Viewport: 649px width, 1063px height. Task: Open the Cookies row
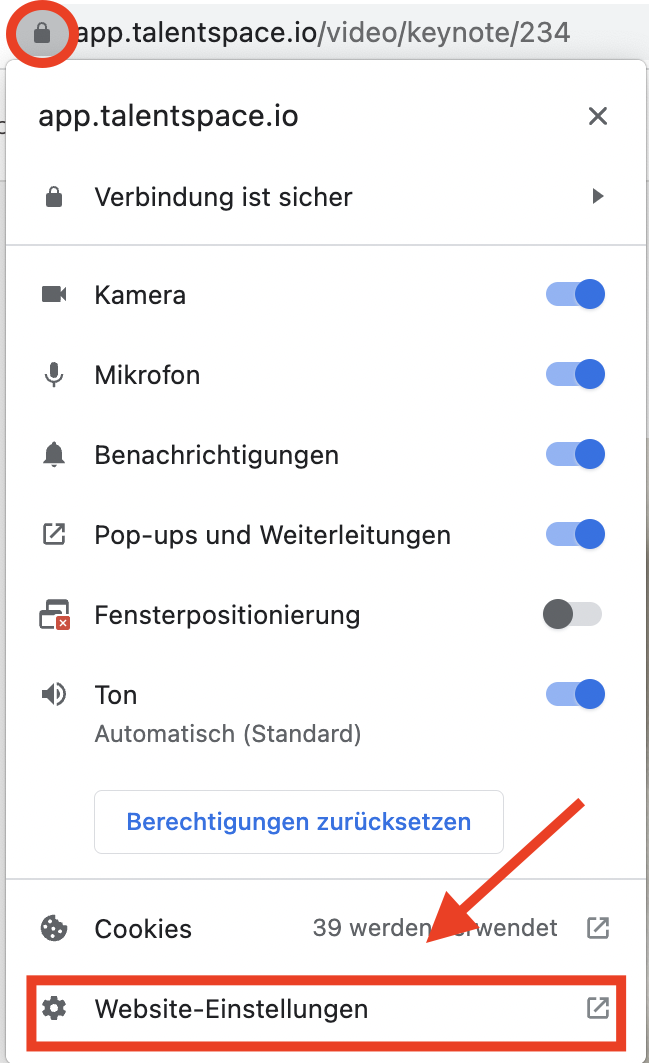point(326,928)
